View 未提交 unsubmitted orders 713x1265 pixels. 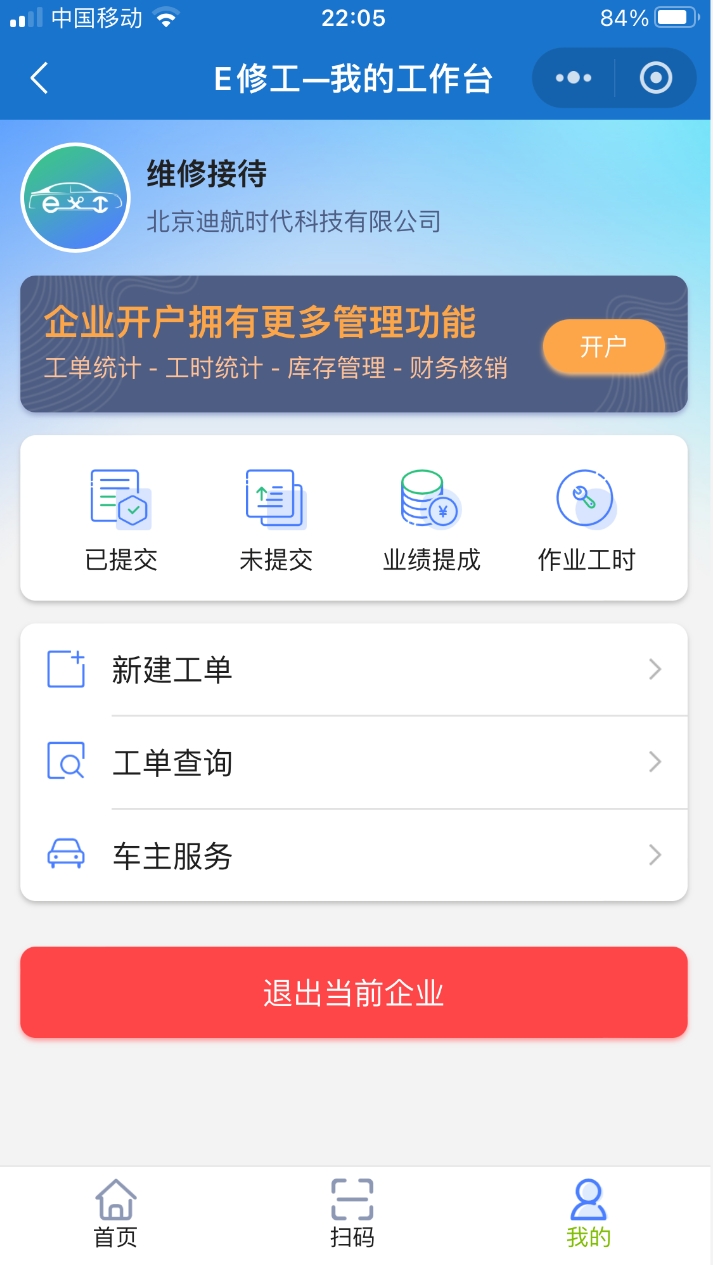[x=276, y=520]
